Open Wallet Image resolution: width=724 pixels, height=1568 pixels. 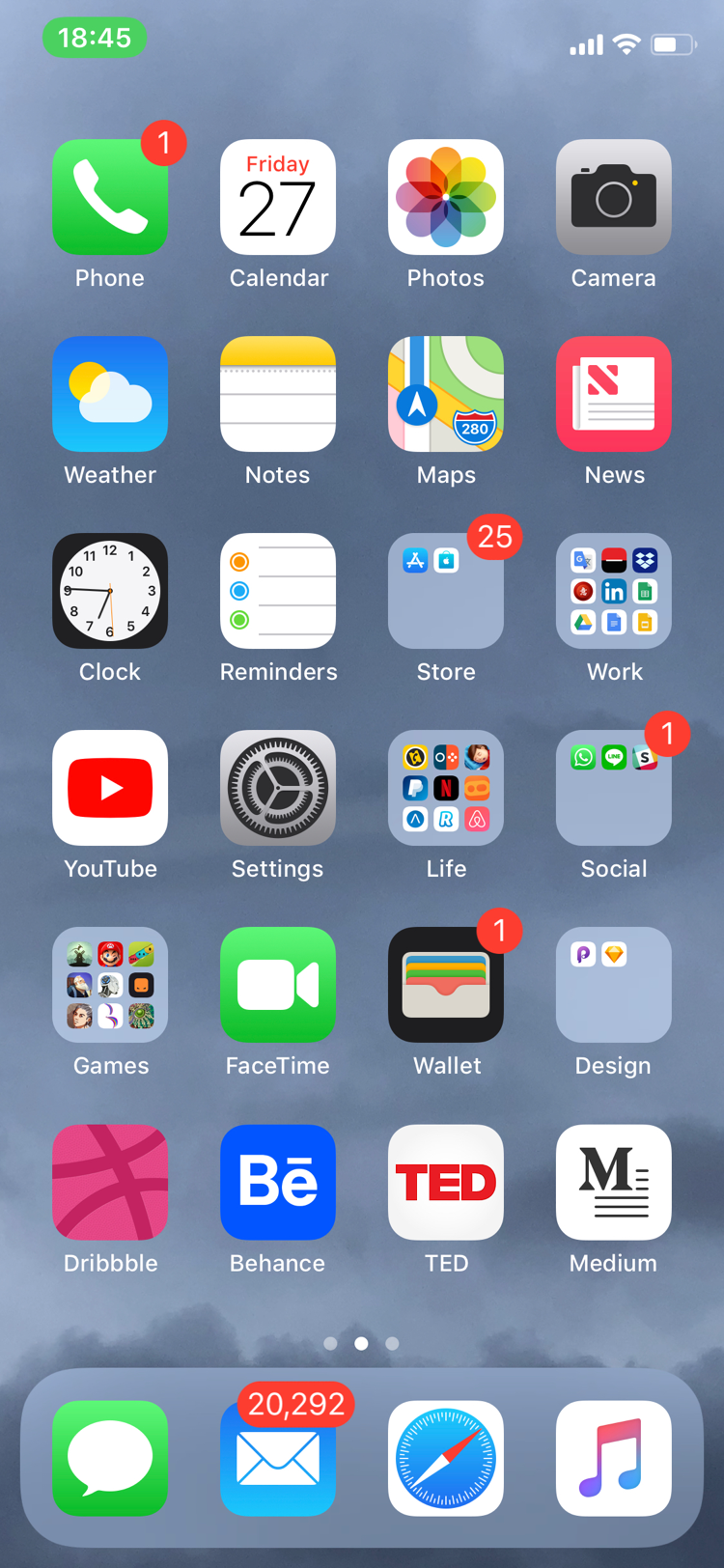445,985
